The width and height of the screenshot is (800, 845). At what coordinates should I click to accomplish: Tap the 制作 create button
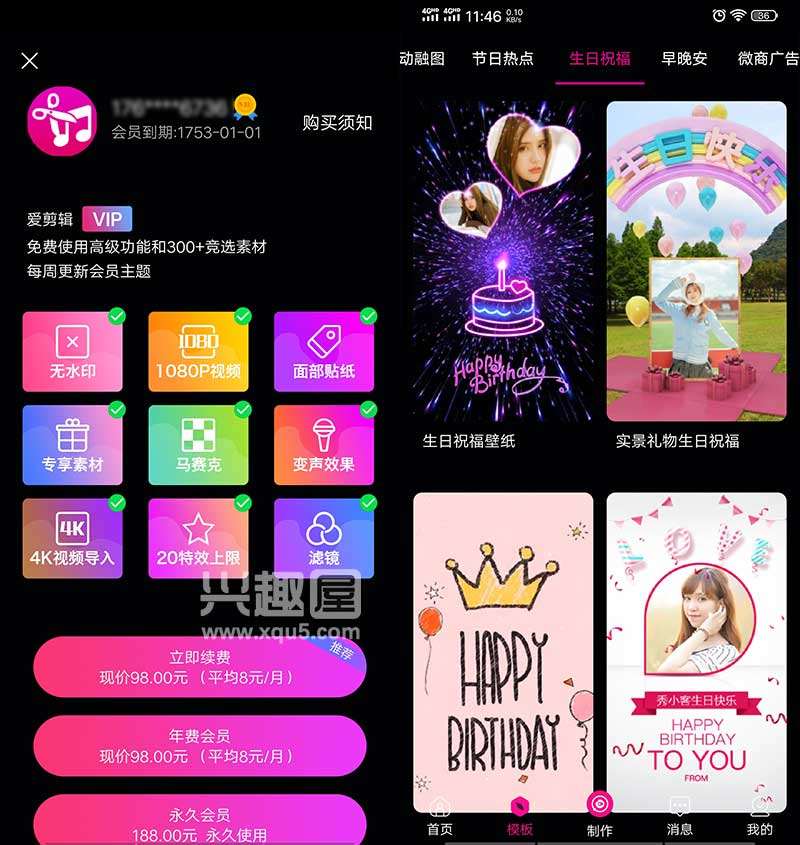[x=600, y=812]
